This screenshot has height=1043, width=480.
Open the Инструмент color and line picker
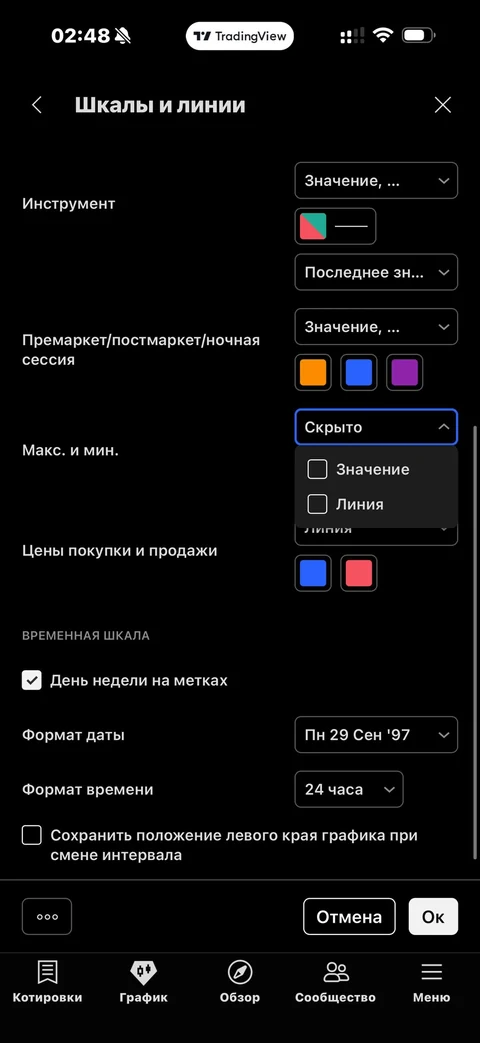[x=336, y=226]
